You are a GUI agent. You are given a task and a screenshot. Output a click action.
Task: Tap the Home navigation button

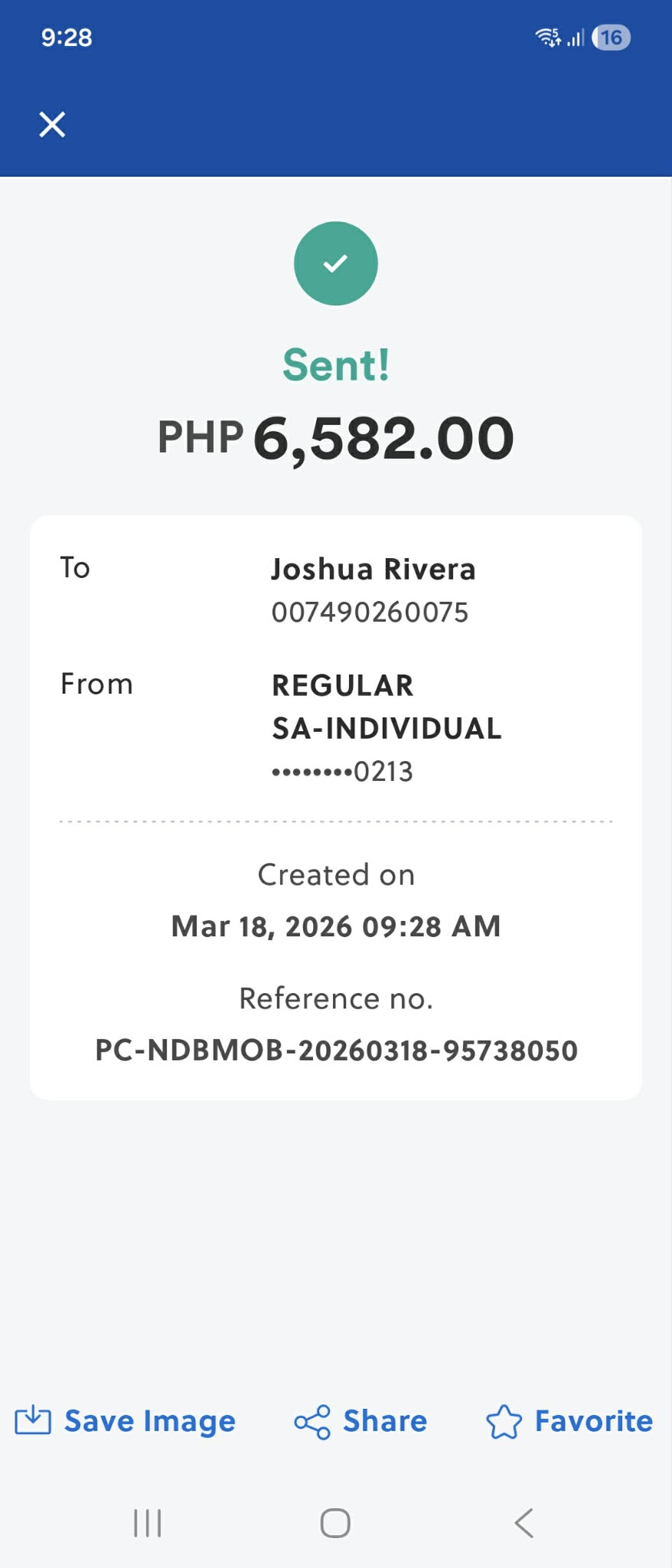pyautogui.click(x=335, y=1523)
